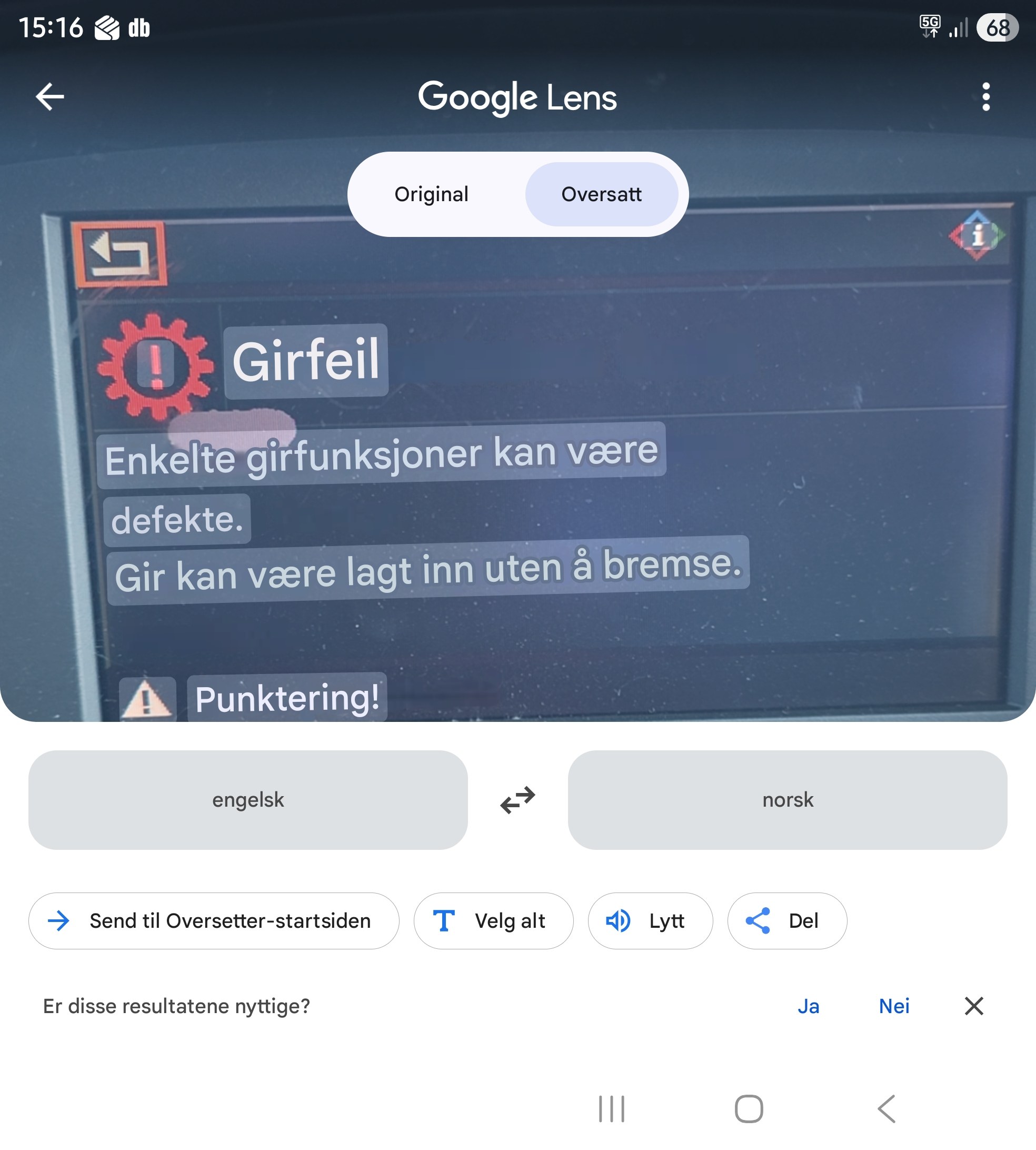Change the source language engelsk
1036x1150 pixels.
click(x=248, y=800)
